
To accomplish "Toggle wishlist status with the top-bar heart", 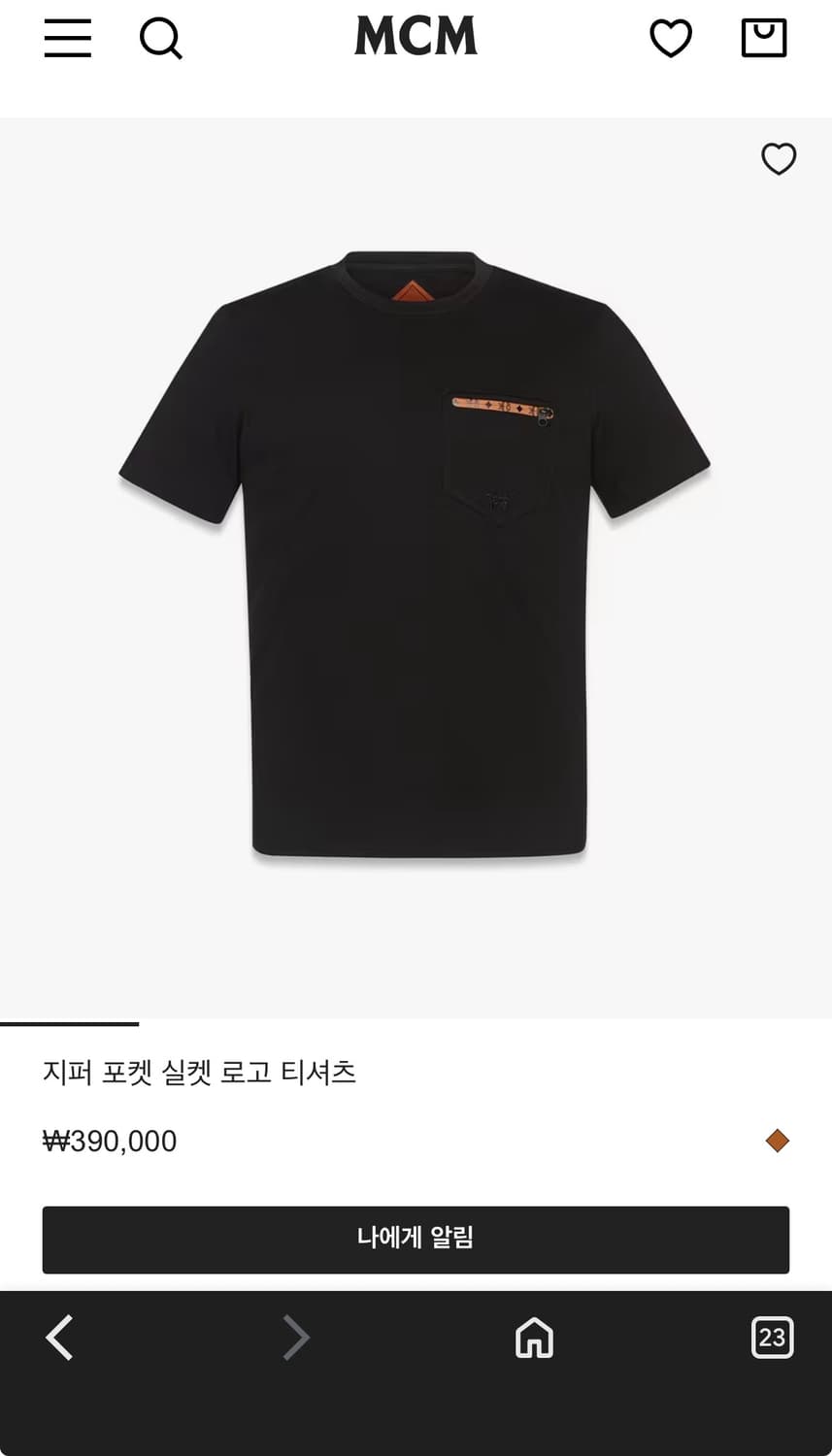I will [x=671, y=39].
